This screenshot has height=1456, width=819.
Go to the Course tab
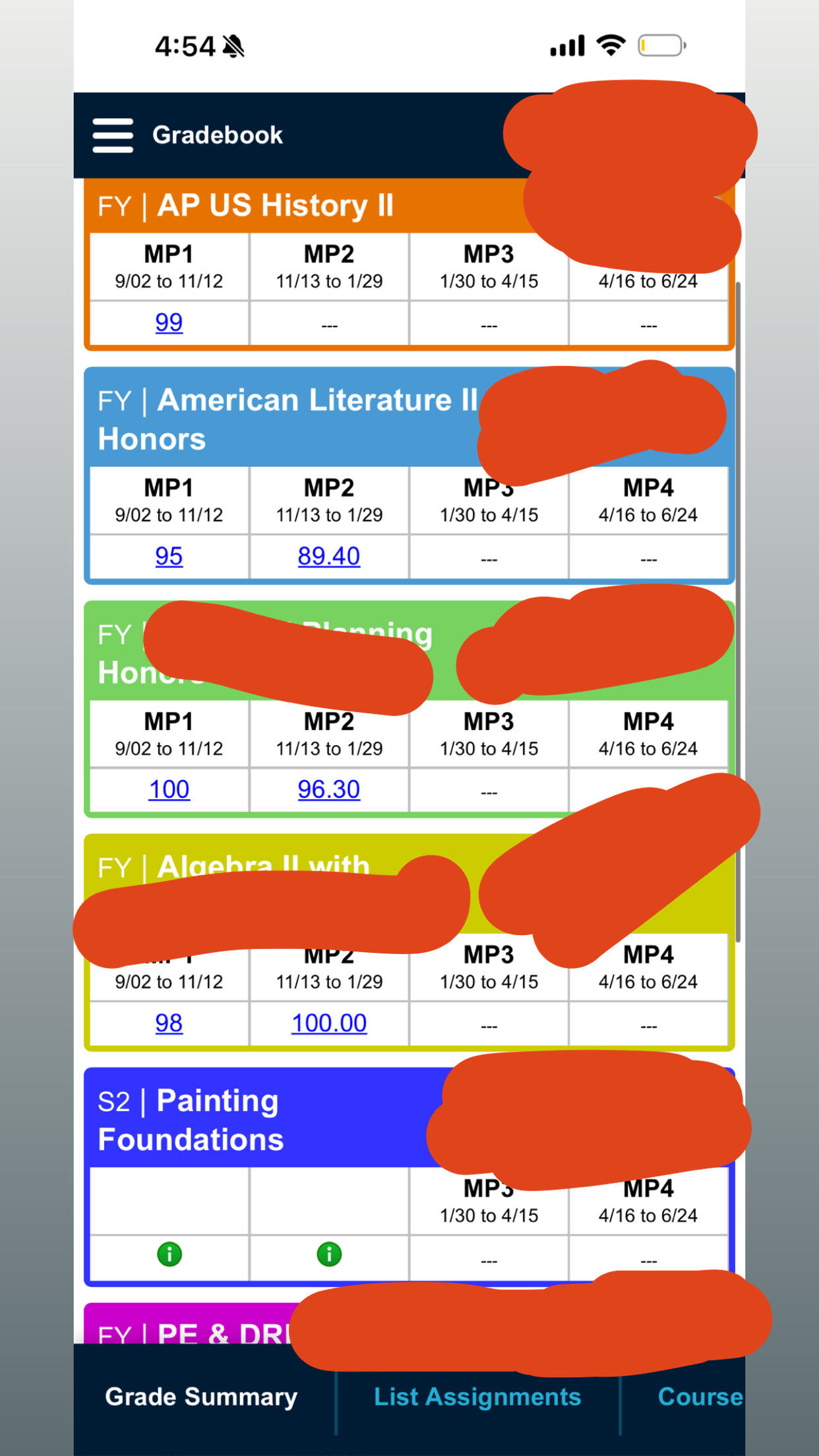[x=700, y=1397]
